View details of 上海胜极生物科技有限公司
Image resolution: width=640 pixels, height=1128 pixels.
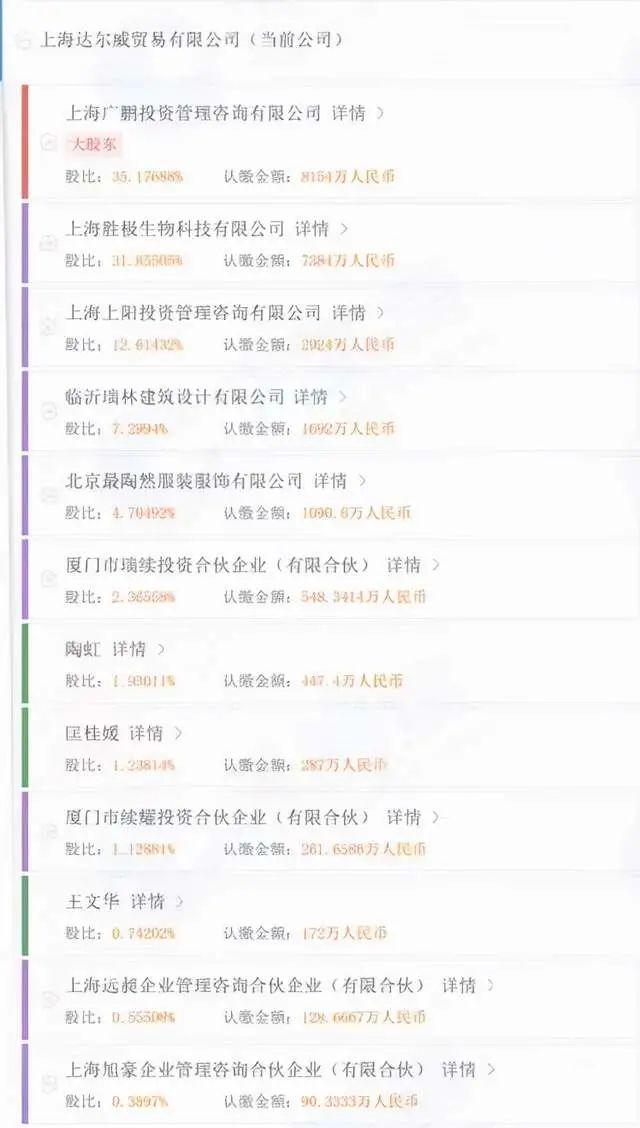[320, 229]
